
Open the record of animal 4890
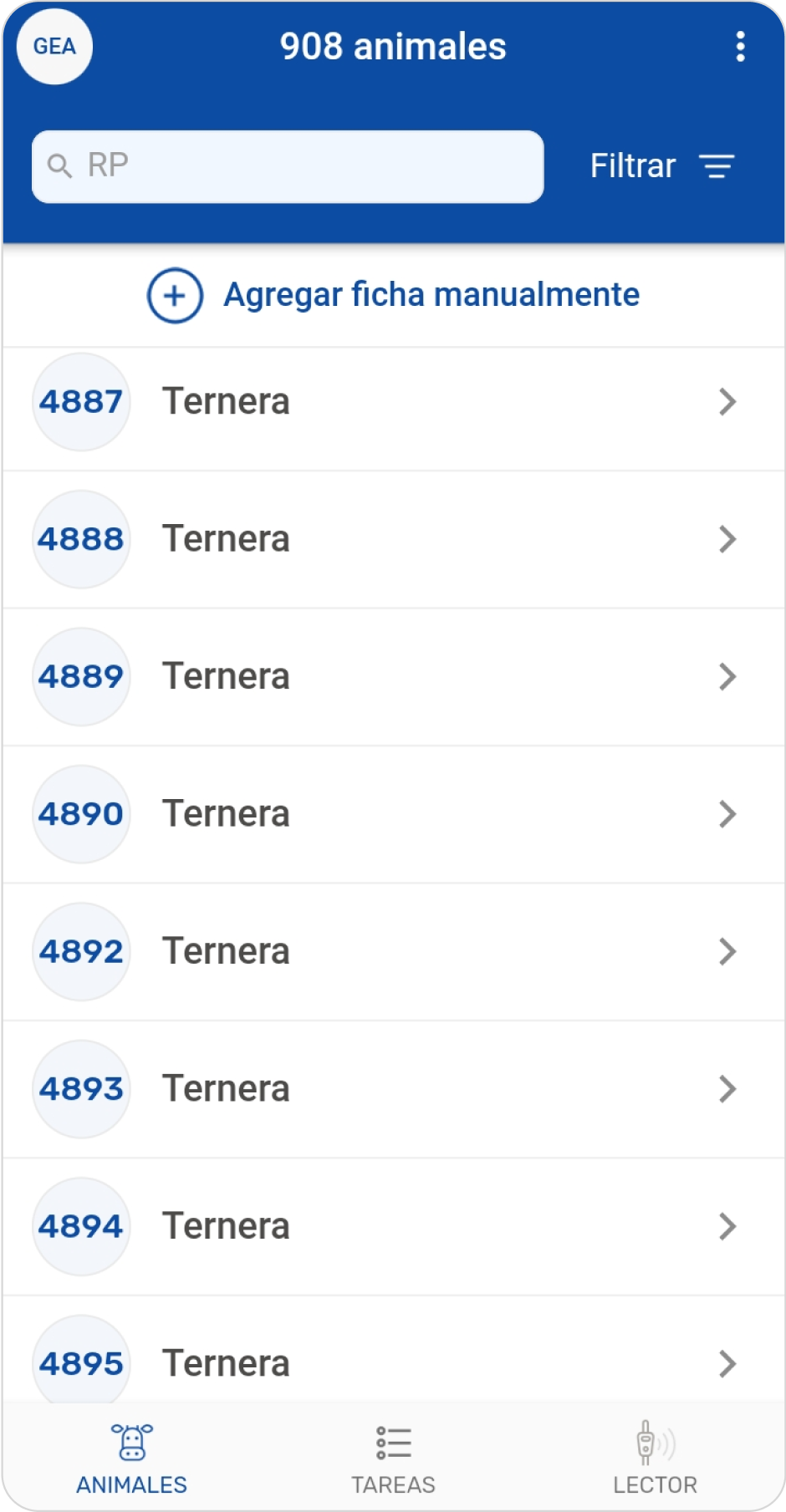click(393, 814)
